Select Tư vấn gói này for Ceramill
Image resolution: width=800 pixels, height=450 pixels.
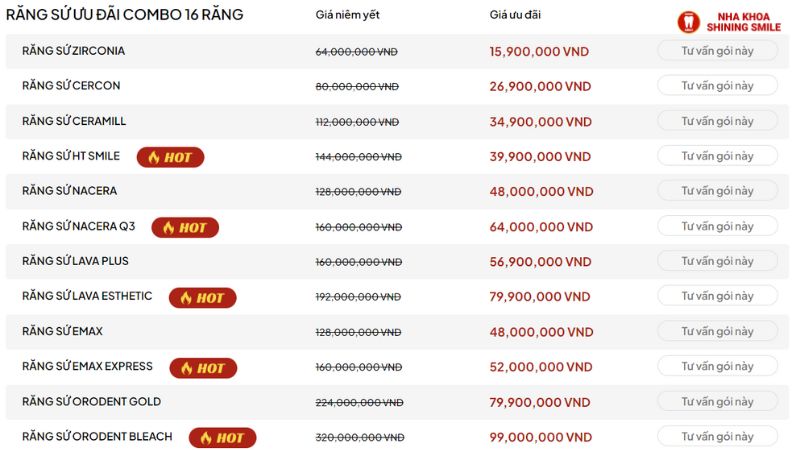717,121
